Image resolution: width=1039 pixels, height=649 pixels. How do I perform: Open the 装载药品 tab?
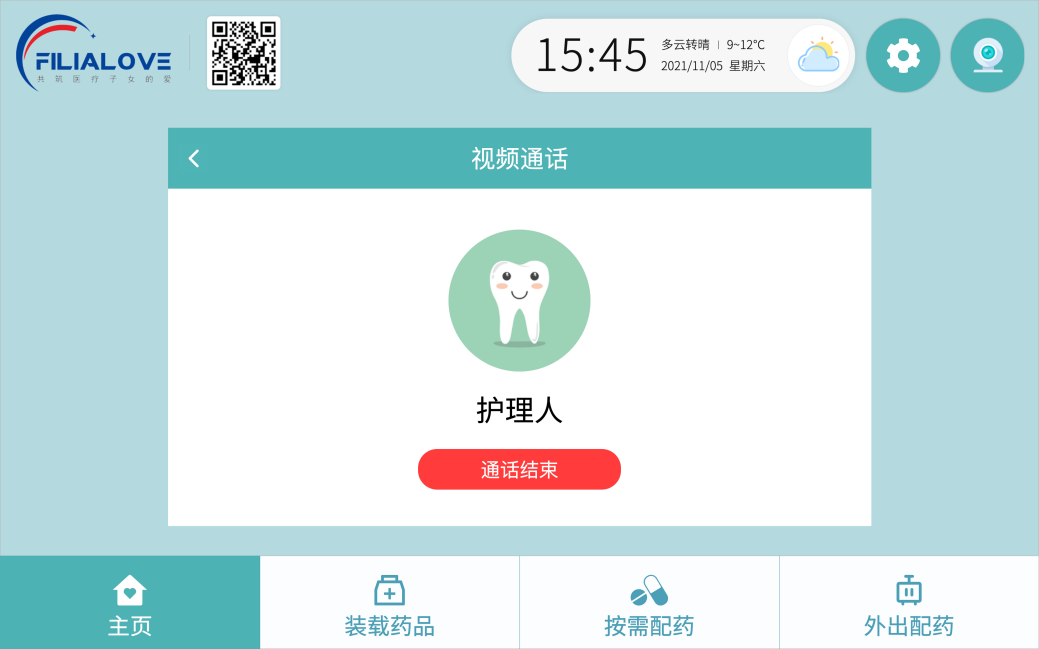[389, 603]
